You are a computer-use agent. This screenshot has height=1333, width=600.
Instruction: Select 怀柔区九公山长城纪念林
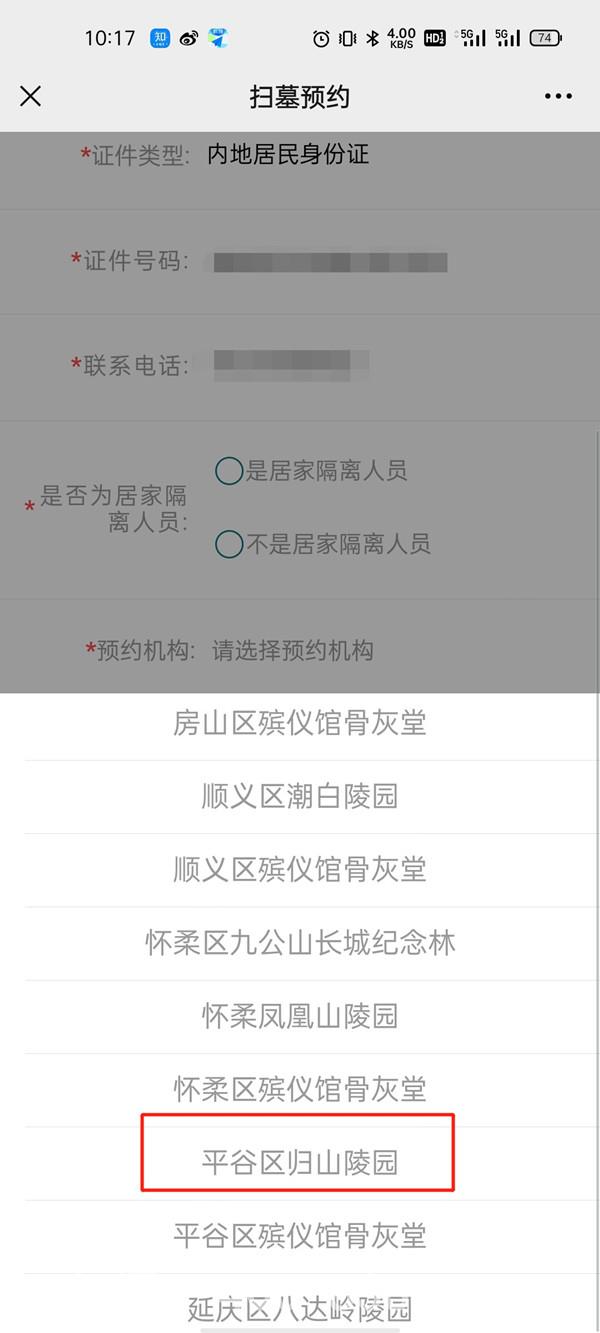pos(300,943)
